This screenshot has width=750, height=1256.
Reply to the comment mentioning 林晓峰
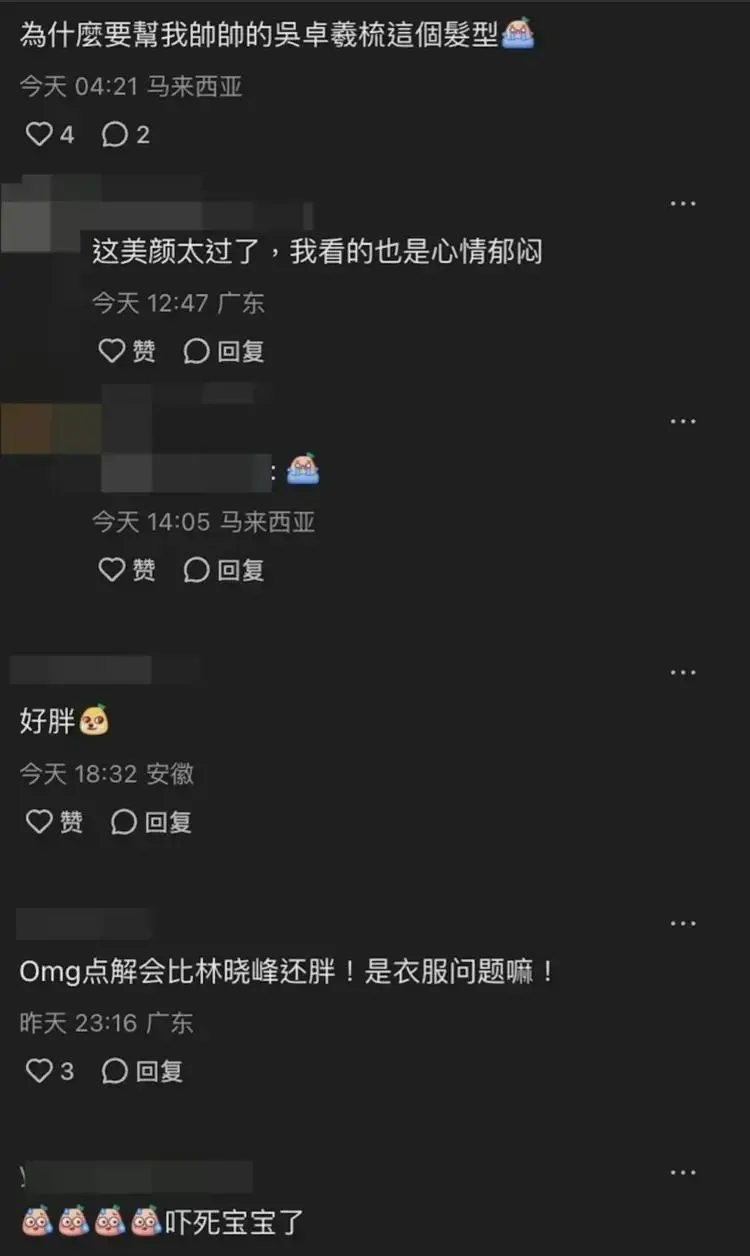point(142,1071)
